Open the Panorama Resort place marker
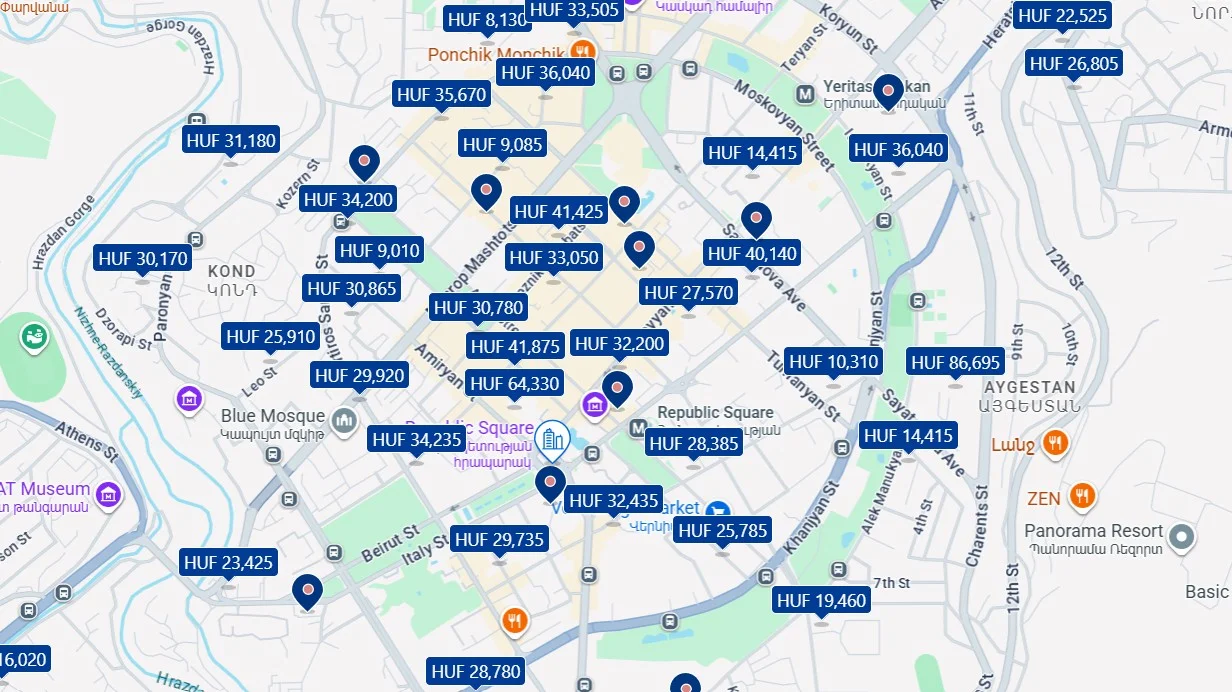Viewport: 1232px width, 692px height. 1182,538
